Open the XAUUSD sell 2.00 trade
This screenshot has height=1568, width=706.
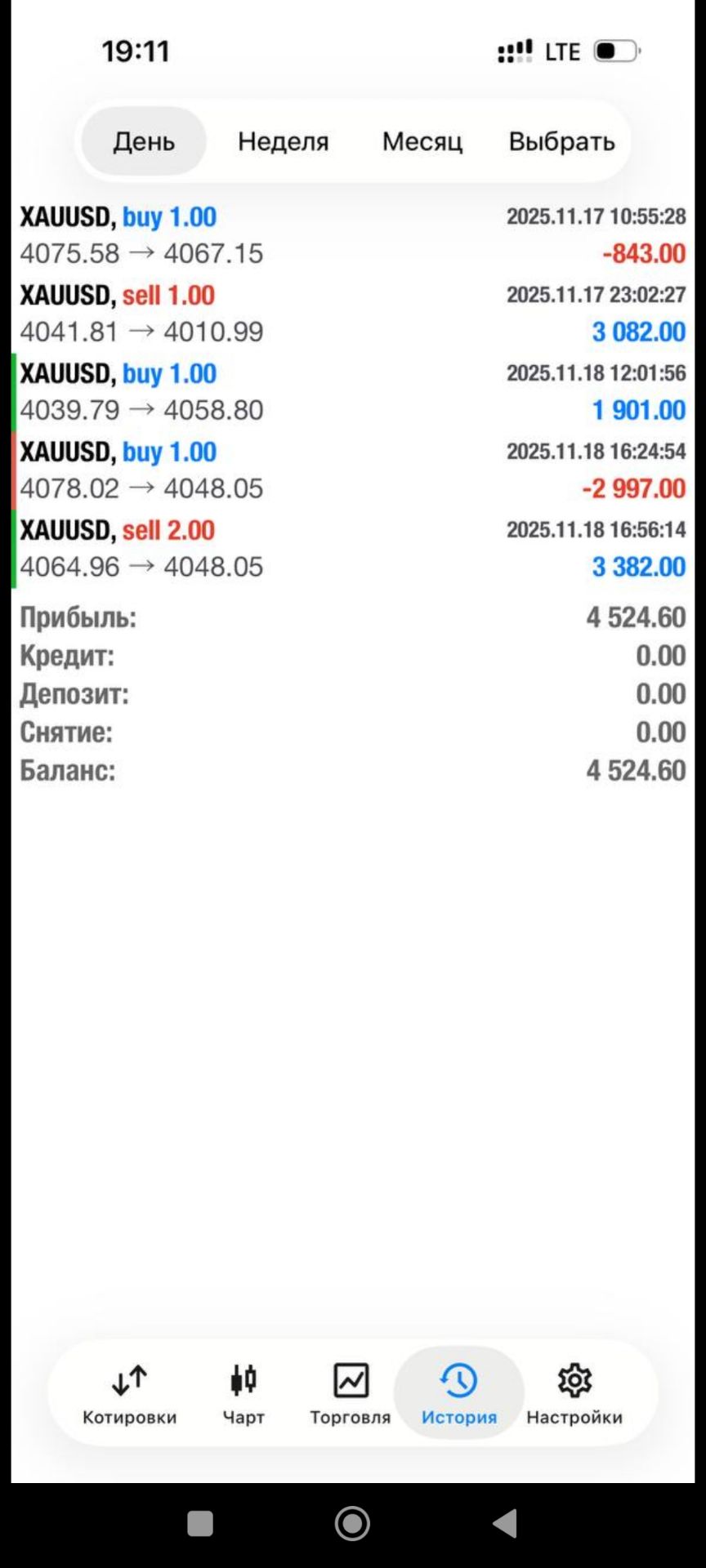tap(352, 549)
